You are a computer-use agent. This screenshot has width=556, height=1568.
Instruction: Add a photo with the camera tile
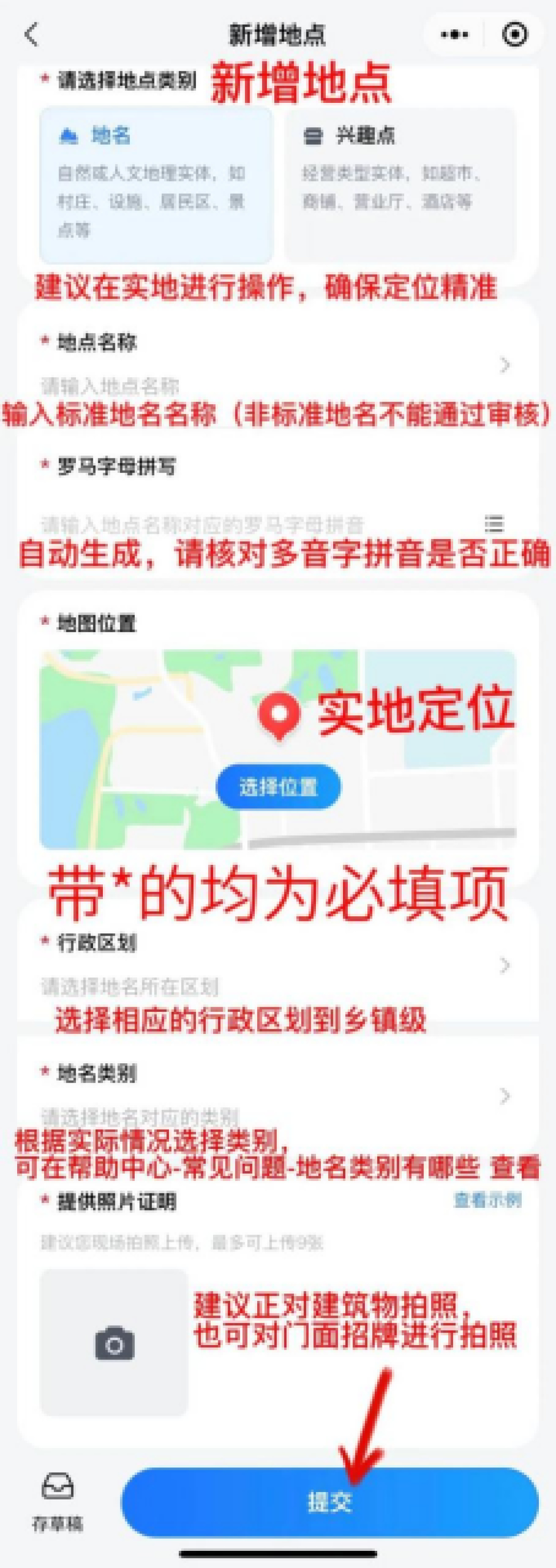(114, 1343)
